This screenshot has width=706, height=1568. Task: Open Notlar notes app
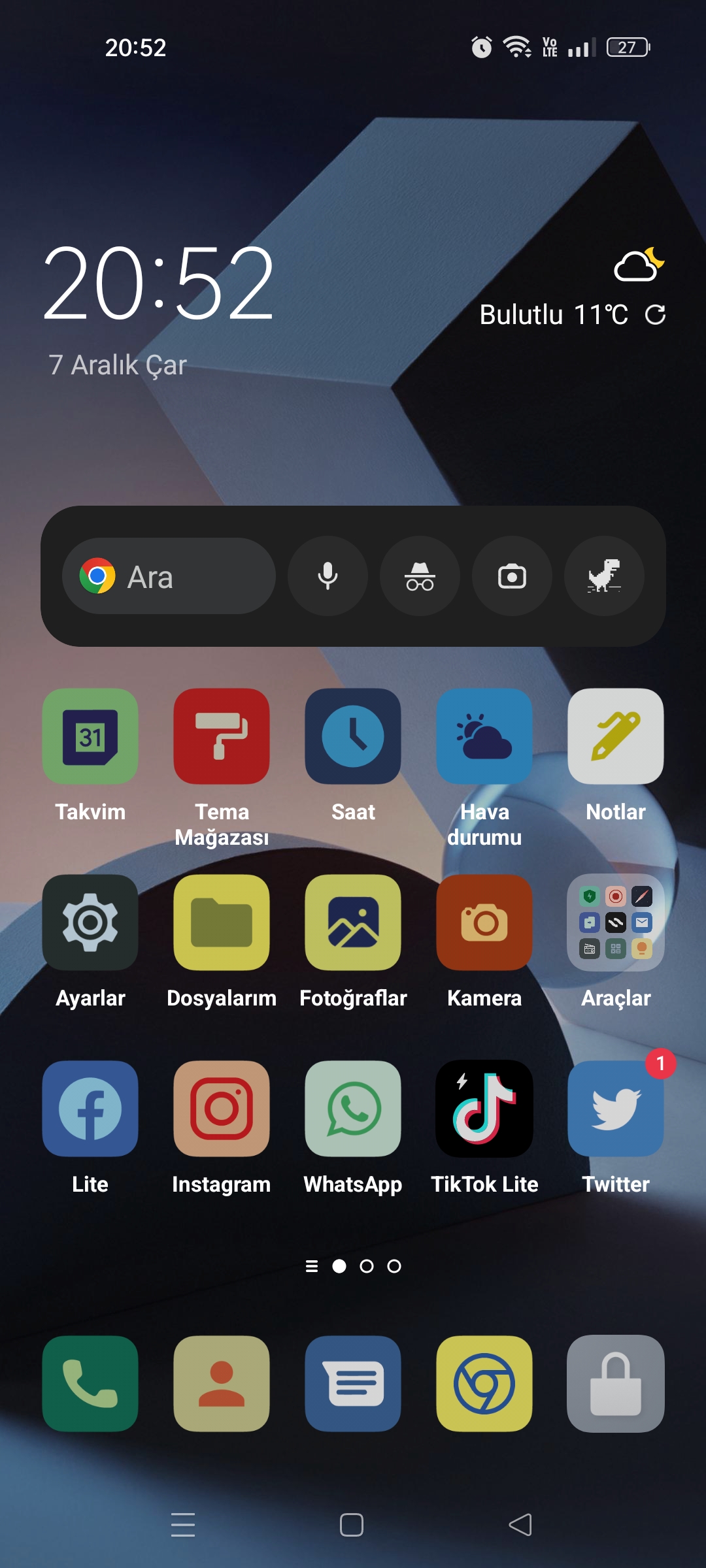(x=616, y=736)
